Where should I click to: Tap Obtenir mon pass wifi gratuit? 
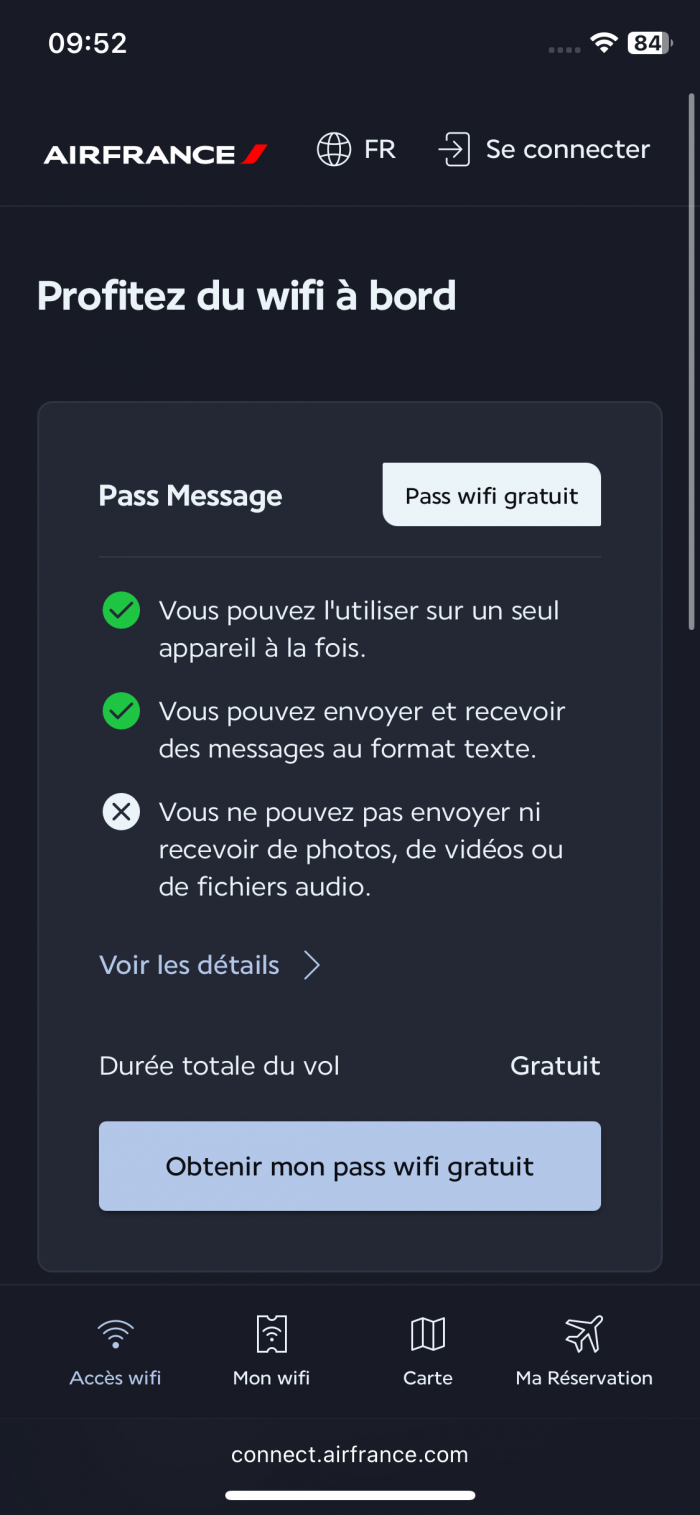350,1166
